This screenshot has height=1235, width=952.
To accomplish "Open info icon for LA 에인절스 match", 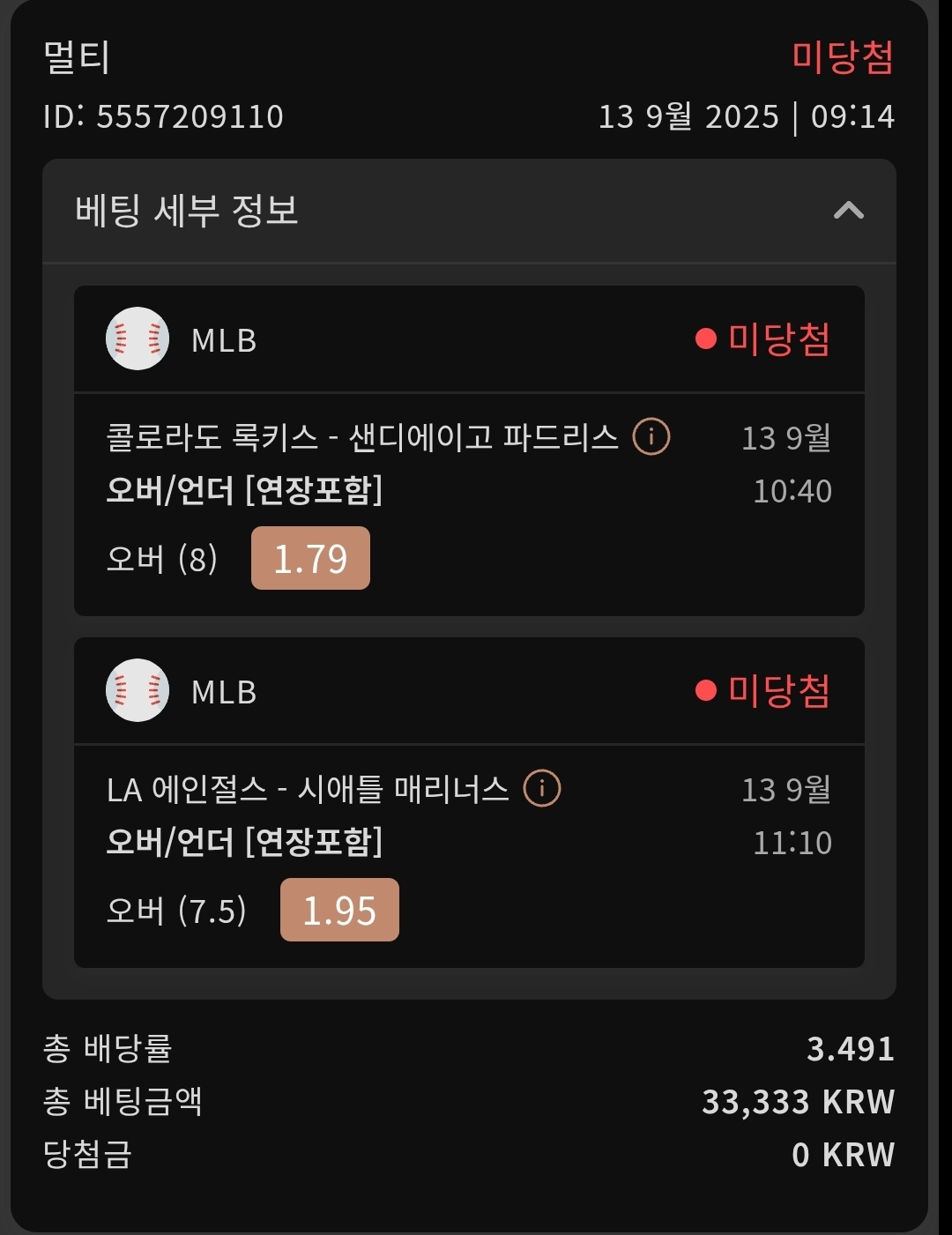I will coord(542,788).
